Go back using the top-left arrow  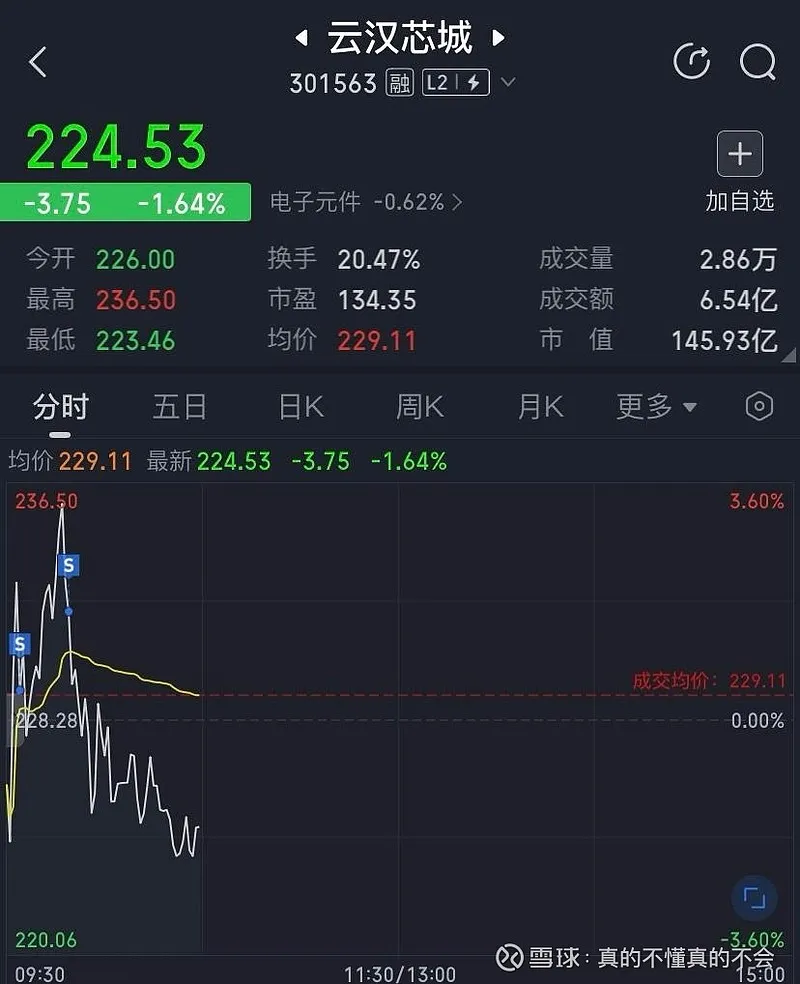click(38, 62)
